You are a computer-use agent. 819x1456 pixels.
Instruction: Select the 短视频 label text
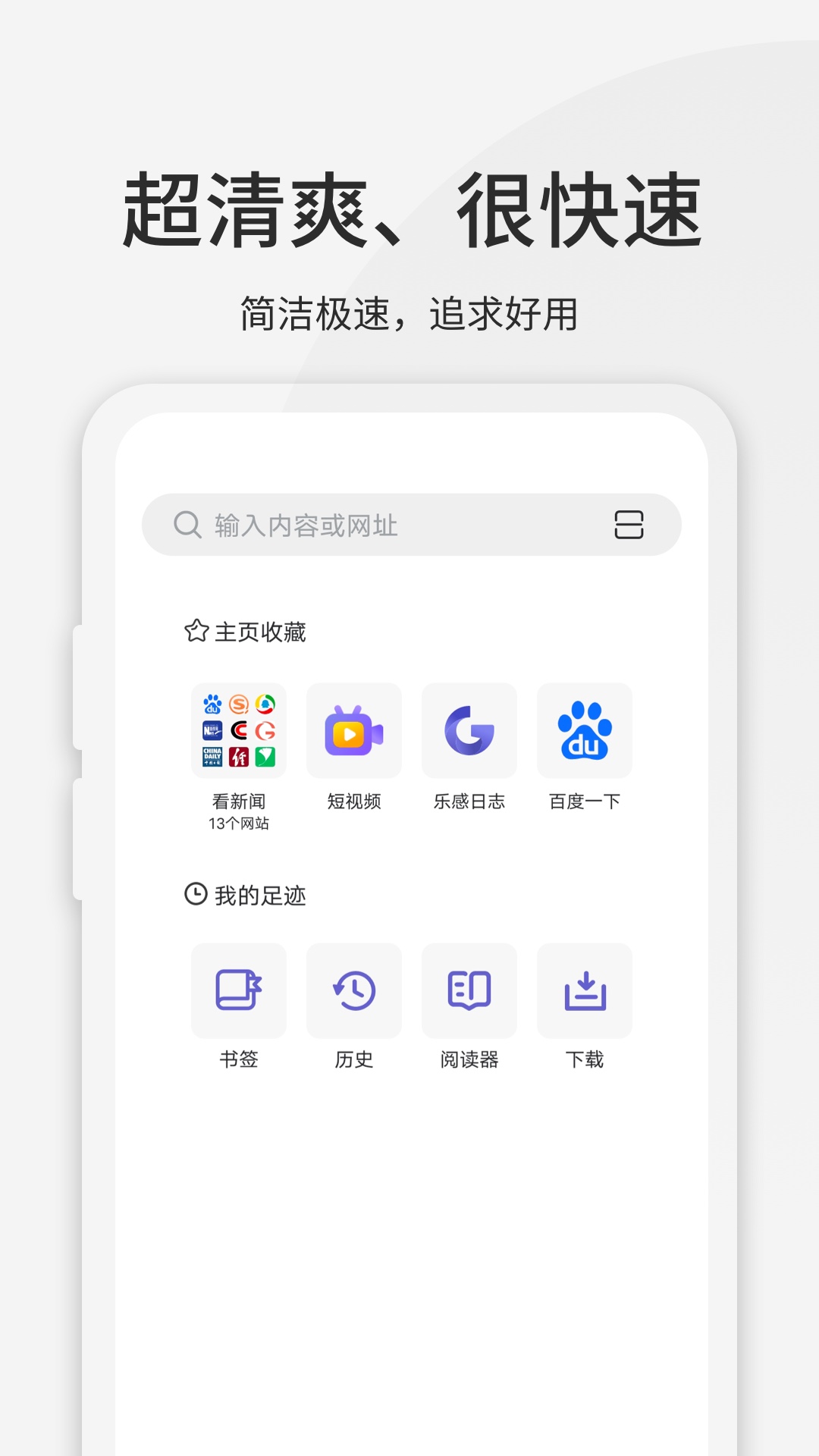click(x=354, y=801)
